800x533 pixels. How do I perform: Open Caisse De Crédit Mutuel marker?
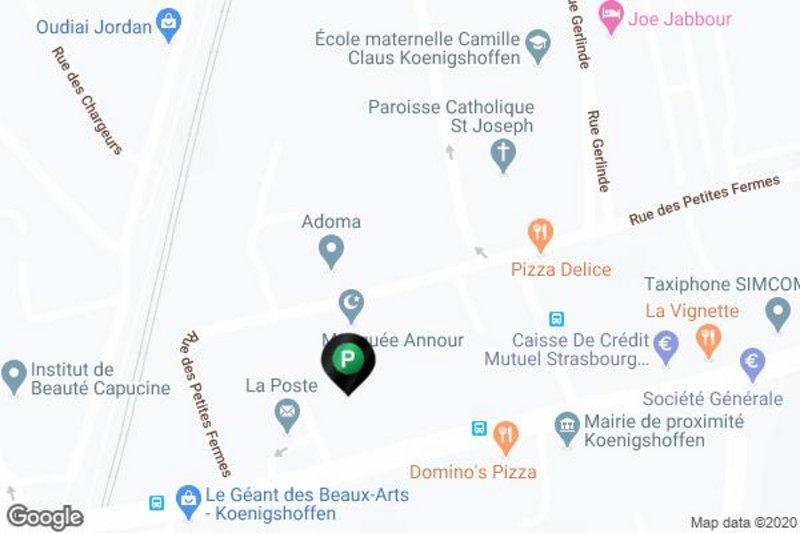pos(667,346)
